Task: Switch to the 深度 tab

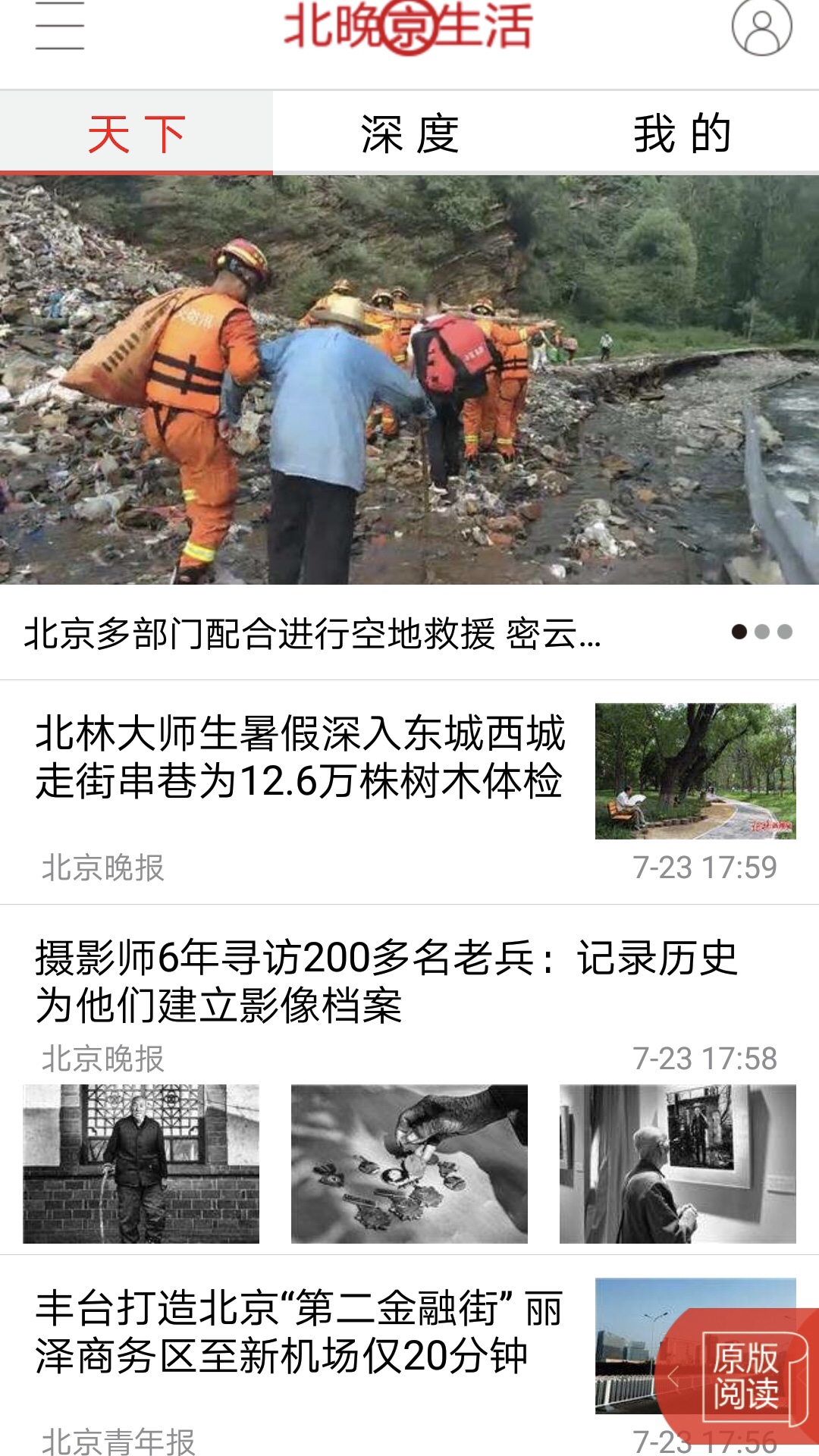Action: [409, 134]
